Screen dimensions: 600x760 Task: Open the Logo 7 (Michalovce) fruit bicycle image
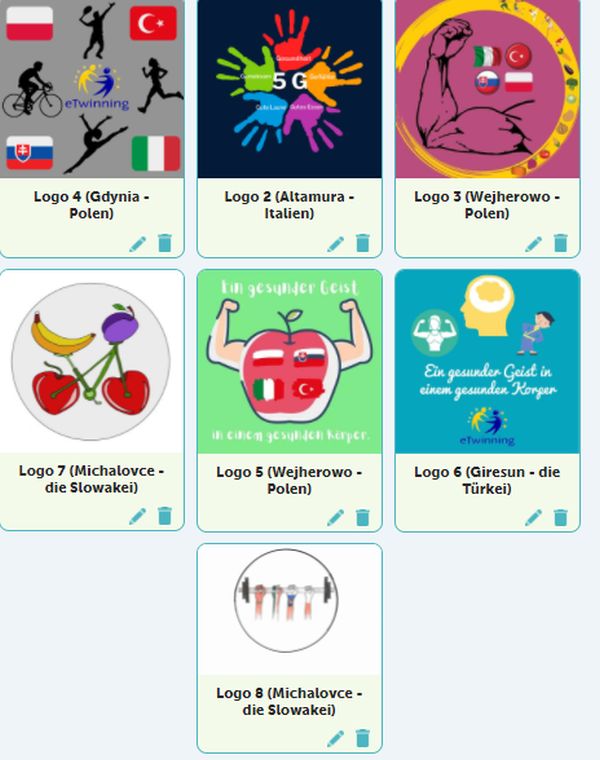tap(92, 362)
